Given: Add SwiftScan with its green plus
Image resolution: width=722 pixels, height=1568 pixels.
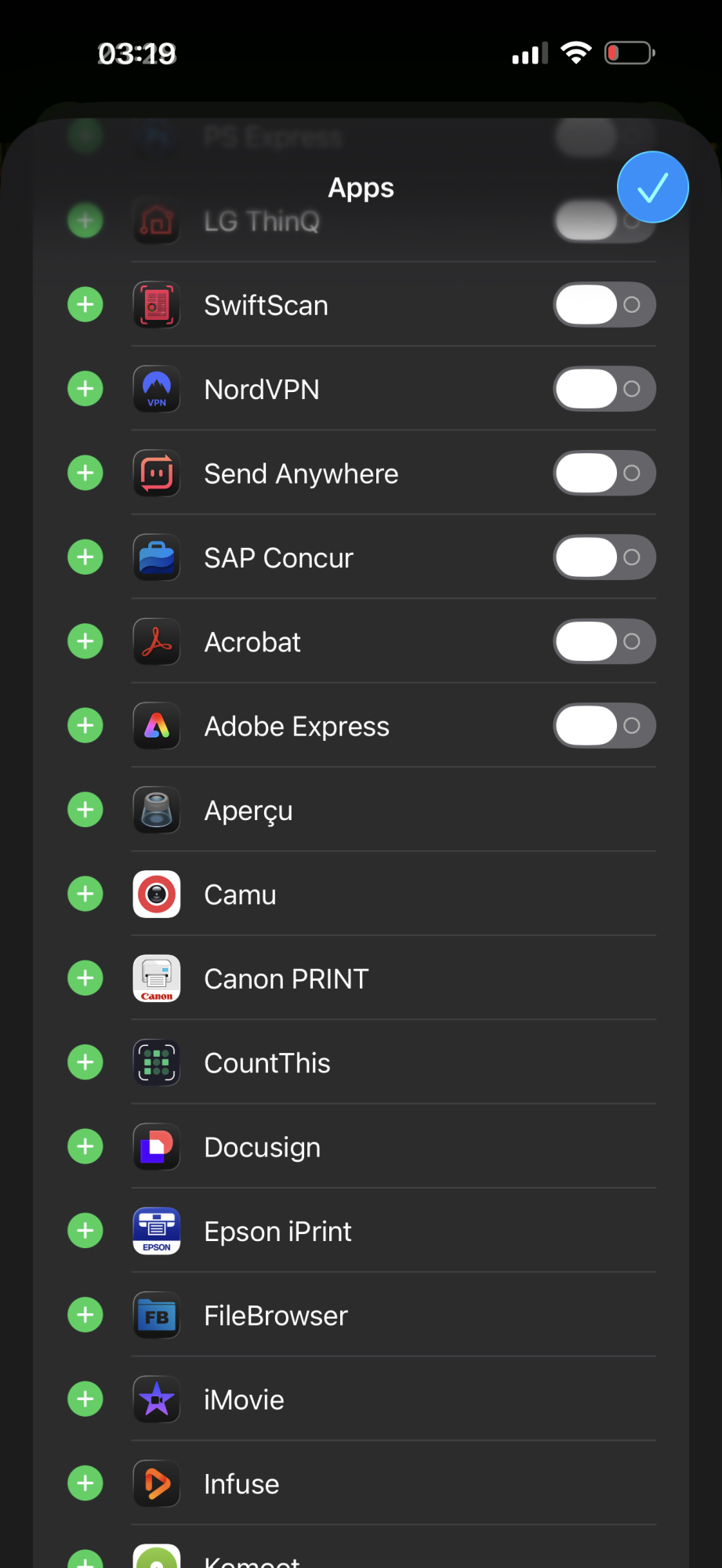Looking at the screenshot, I should (x=85, y=305).
